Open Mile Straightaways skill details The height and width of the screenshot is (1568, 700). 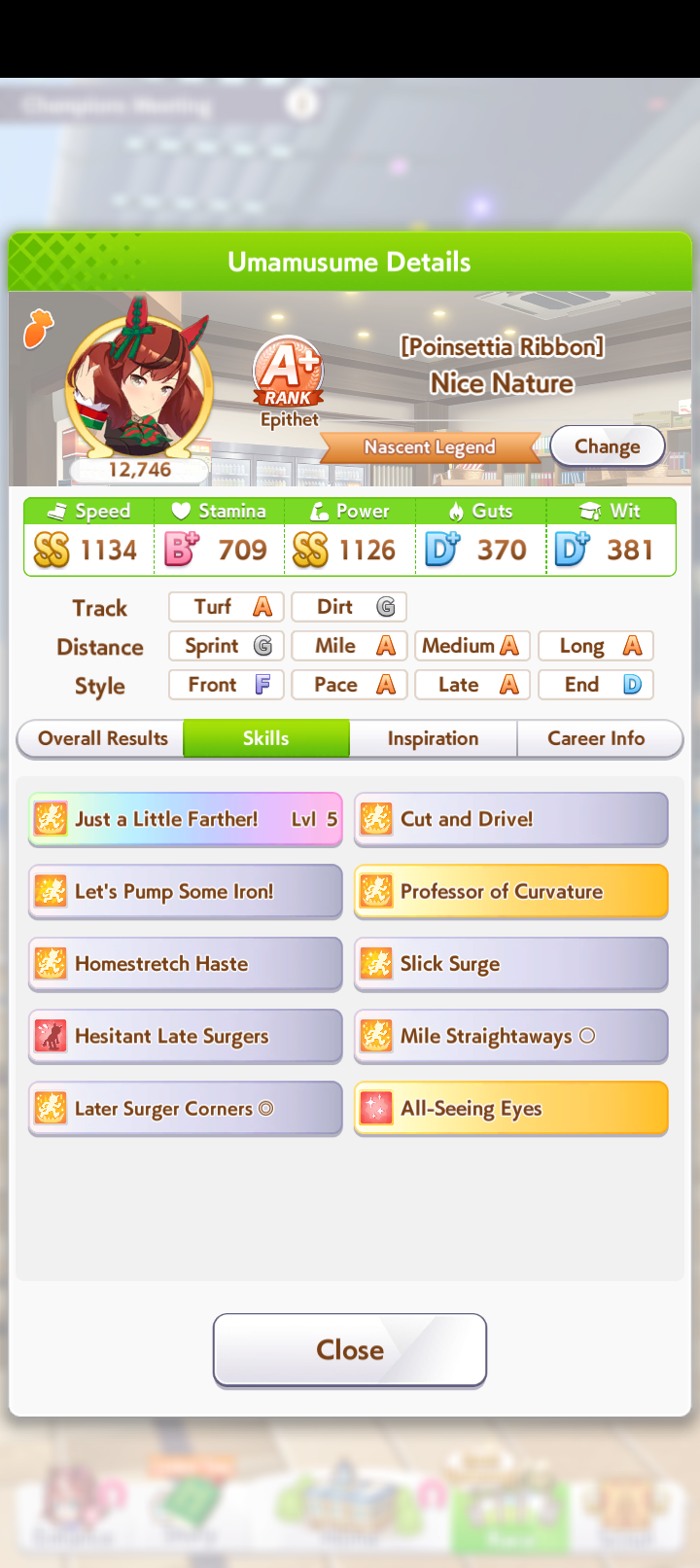coord(510,1036)
